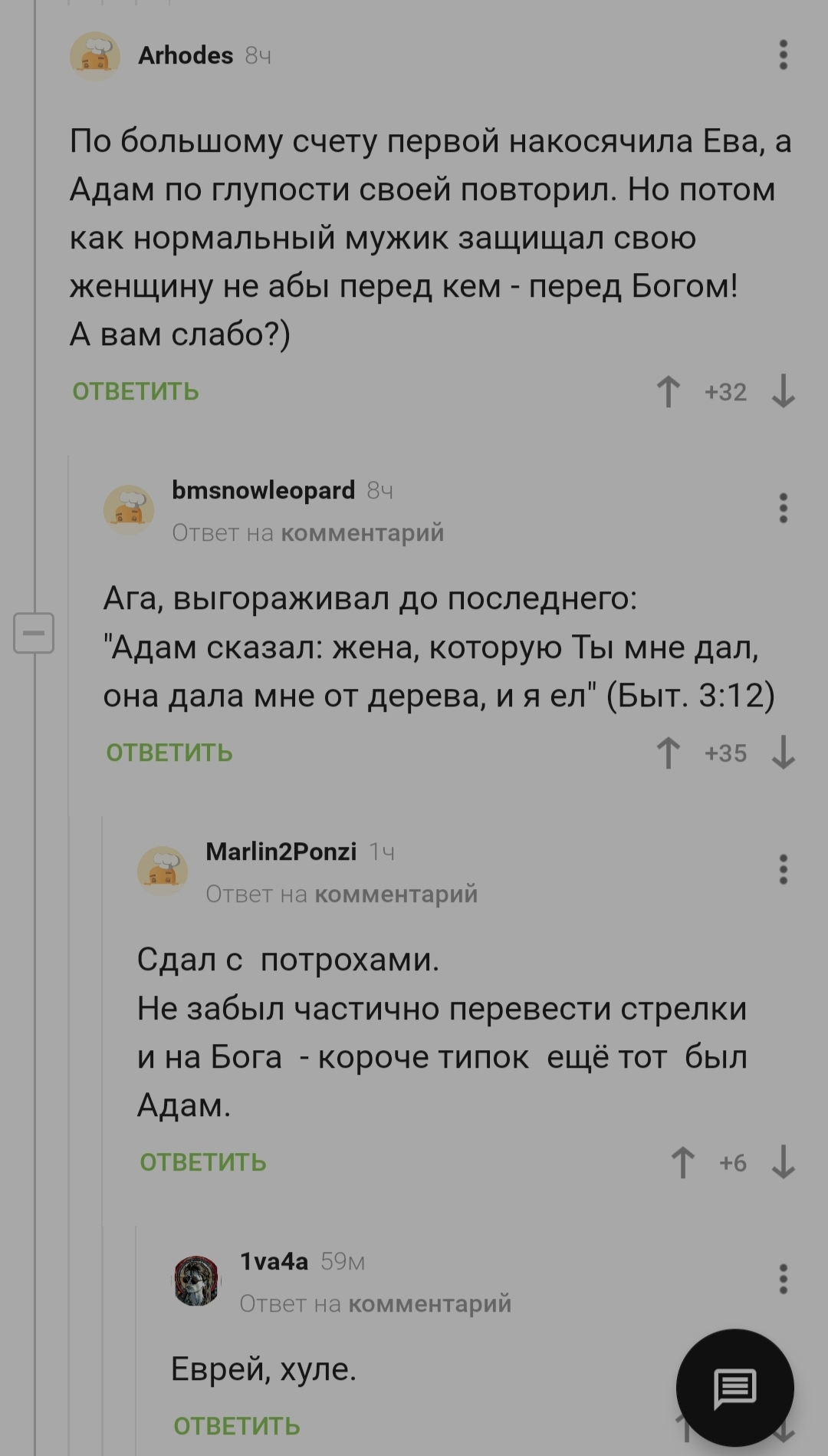Tap the floating write-comment button

pyautogui.click(x=734, y=1388)
